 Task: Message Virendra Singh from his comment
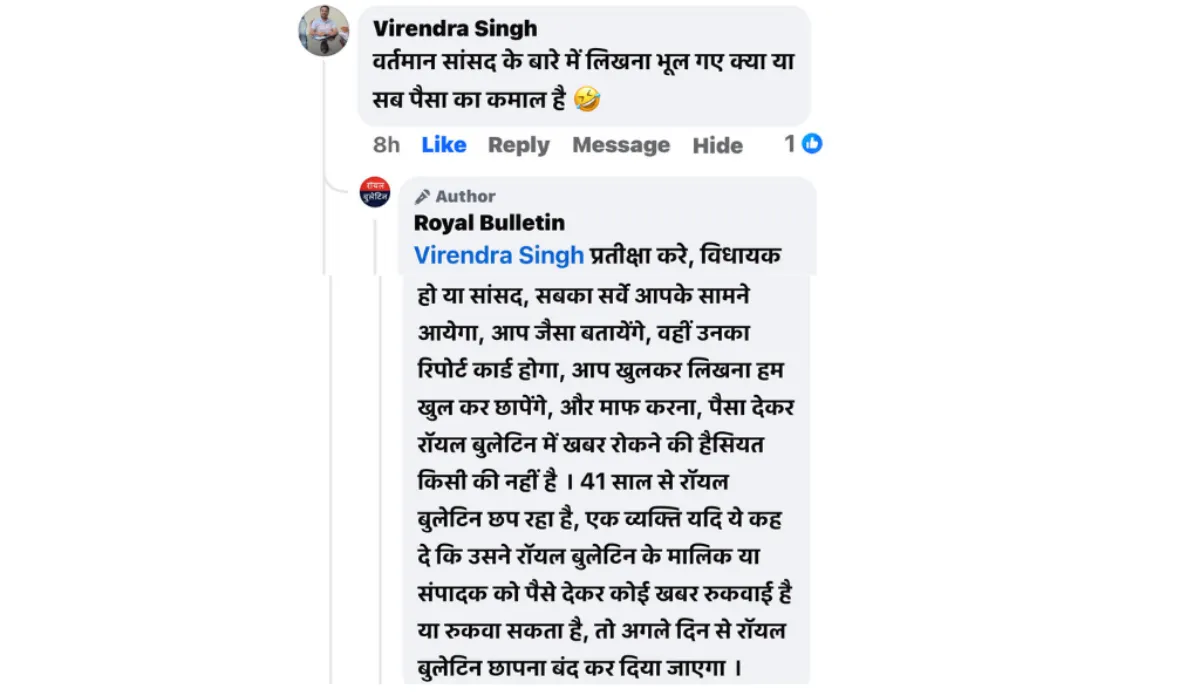620,145
